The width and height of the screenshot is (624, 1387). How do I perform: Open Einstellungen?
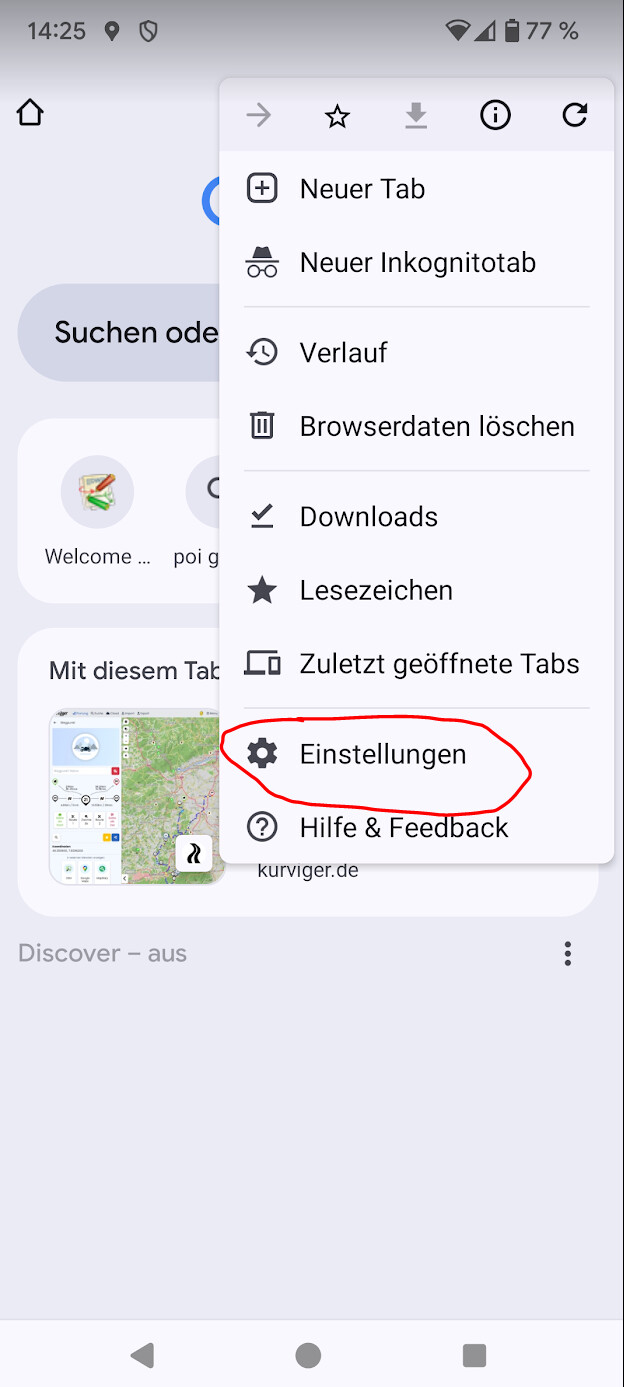[x=382, y=754]
